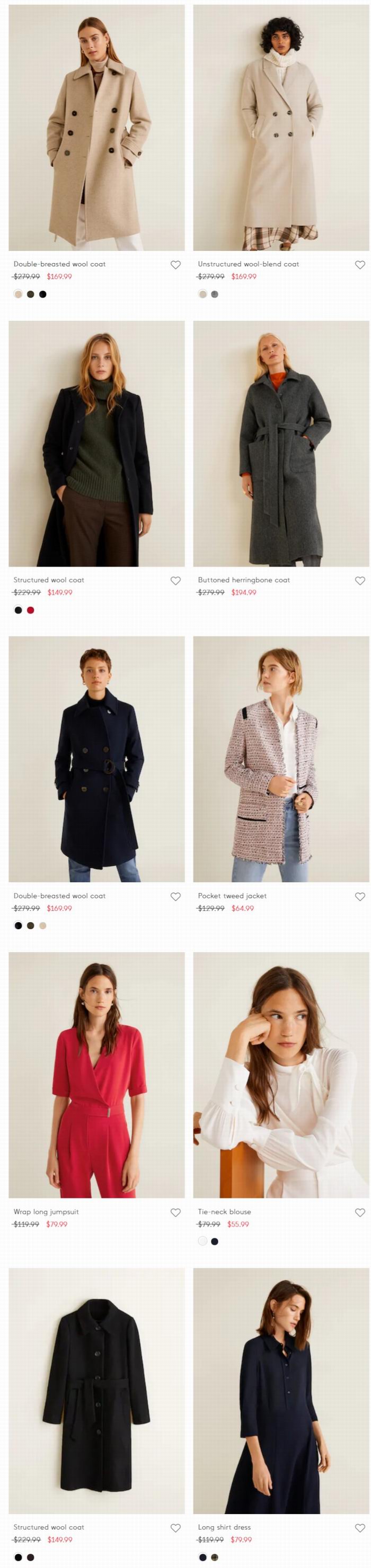Screen dimensions: 371x1568
Task: Tap heart icon for Pocket tweed jacket
Action: pyautogui.click(x=359, y=897)
